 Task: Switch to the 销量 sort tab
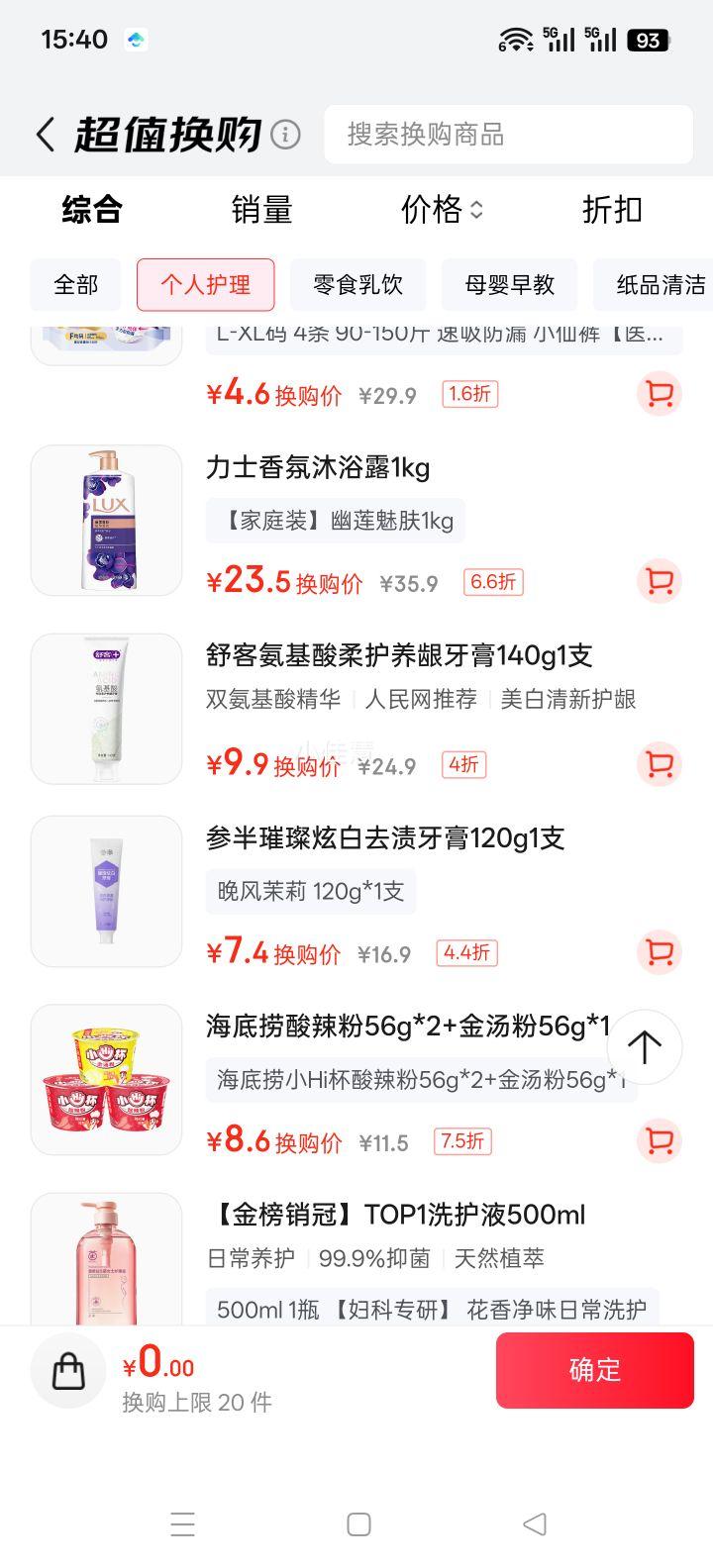tap(261, 210)
